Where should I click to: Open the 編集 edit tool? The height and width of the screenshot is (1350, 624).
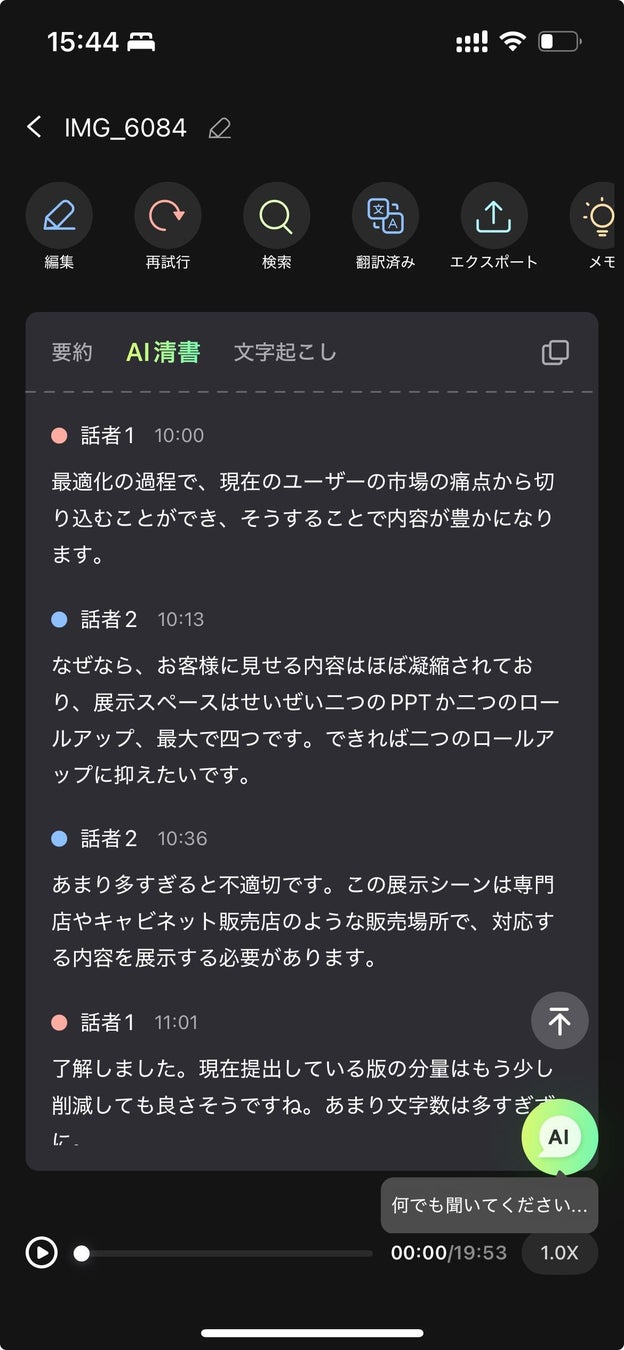pyautogui.click(x=59, y=216)
